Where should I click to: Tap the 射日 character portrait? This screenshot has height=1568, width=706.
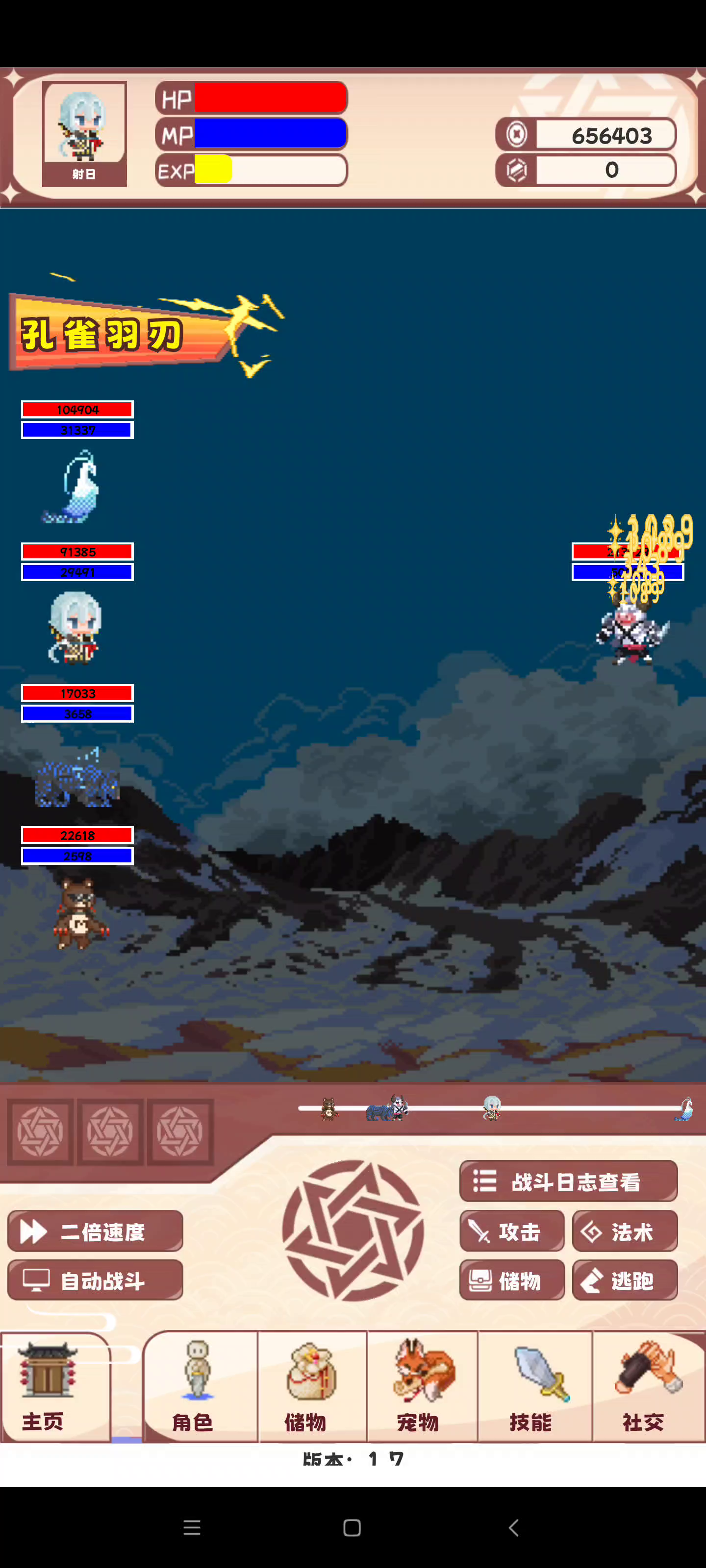point(84,133)
